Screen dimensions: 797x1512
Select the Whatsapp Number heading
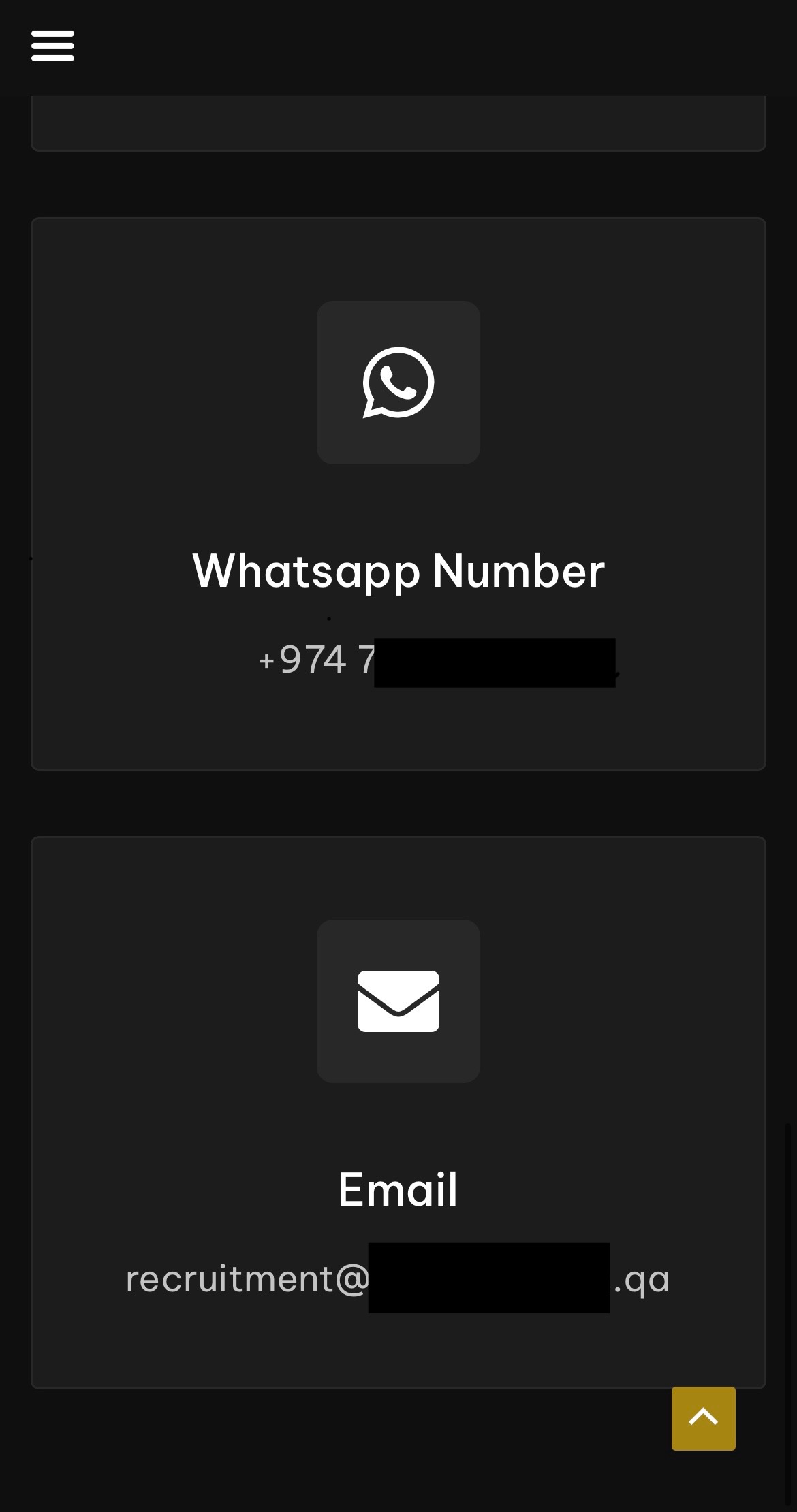(398, 572)
